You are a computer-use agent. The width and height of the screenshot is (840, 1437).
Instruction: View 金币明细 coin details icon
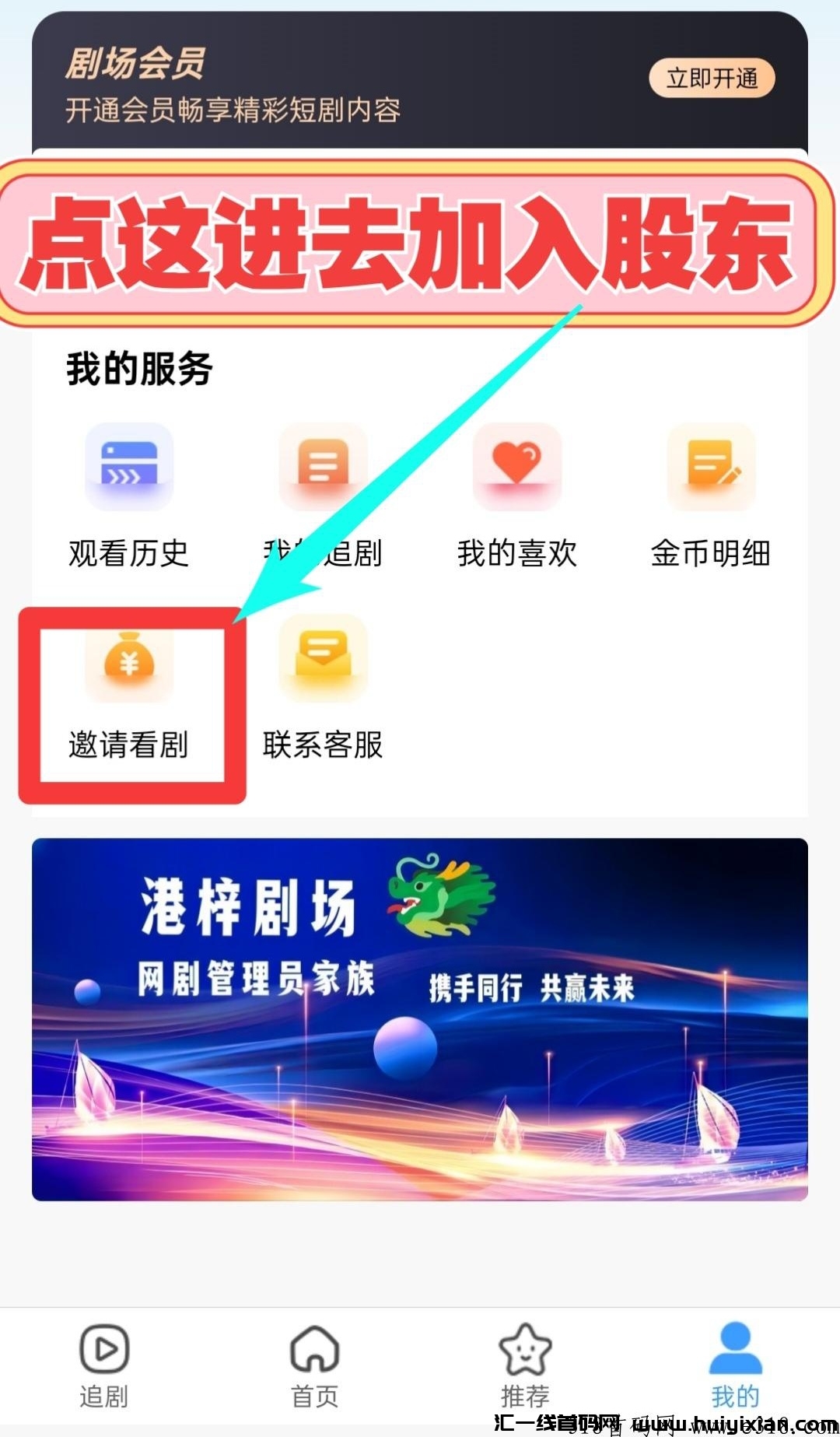click(x=710, y=468)
